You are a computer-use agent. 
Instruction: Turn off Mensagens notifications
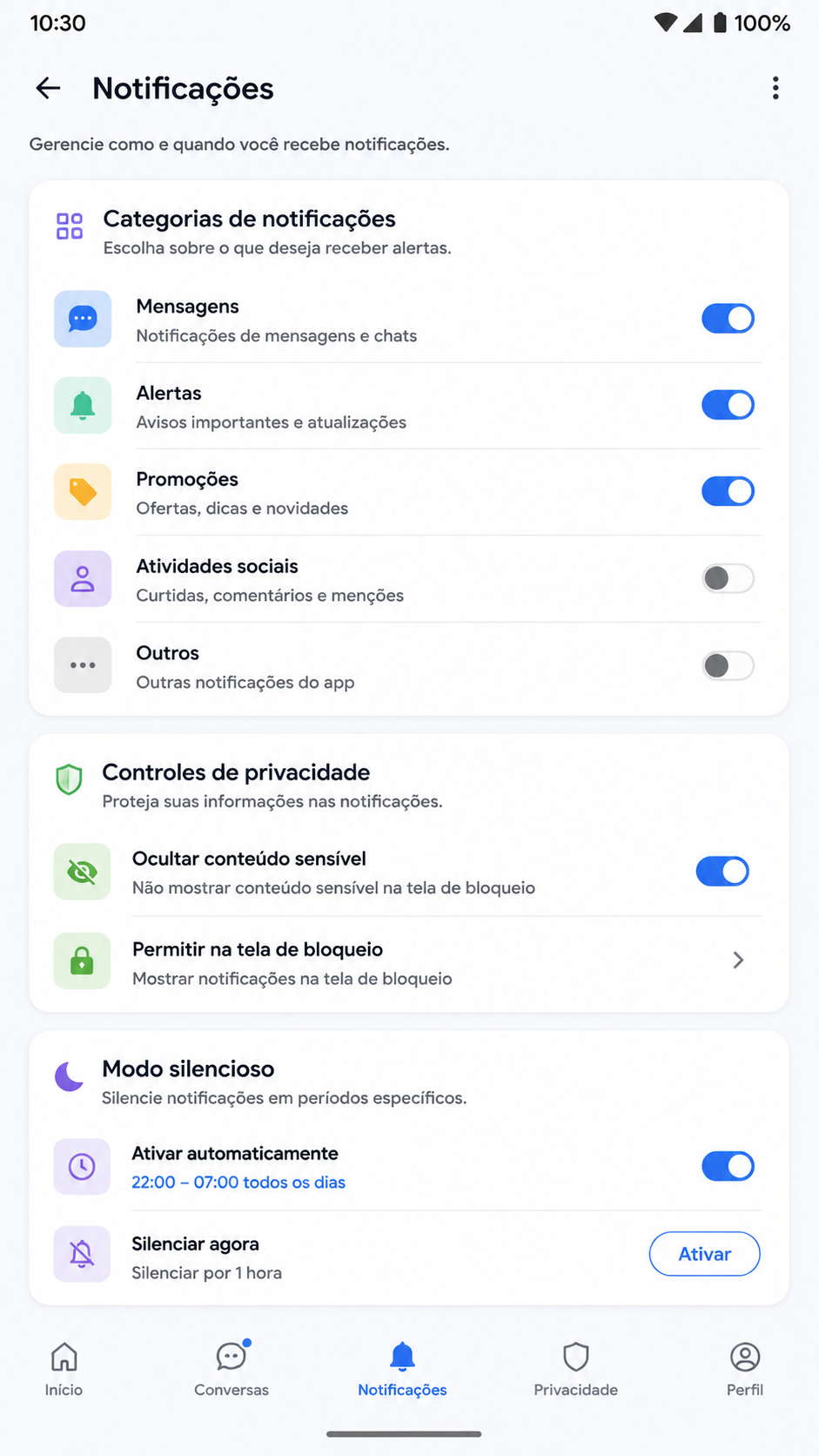[728, 319]
